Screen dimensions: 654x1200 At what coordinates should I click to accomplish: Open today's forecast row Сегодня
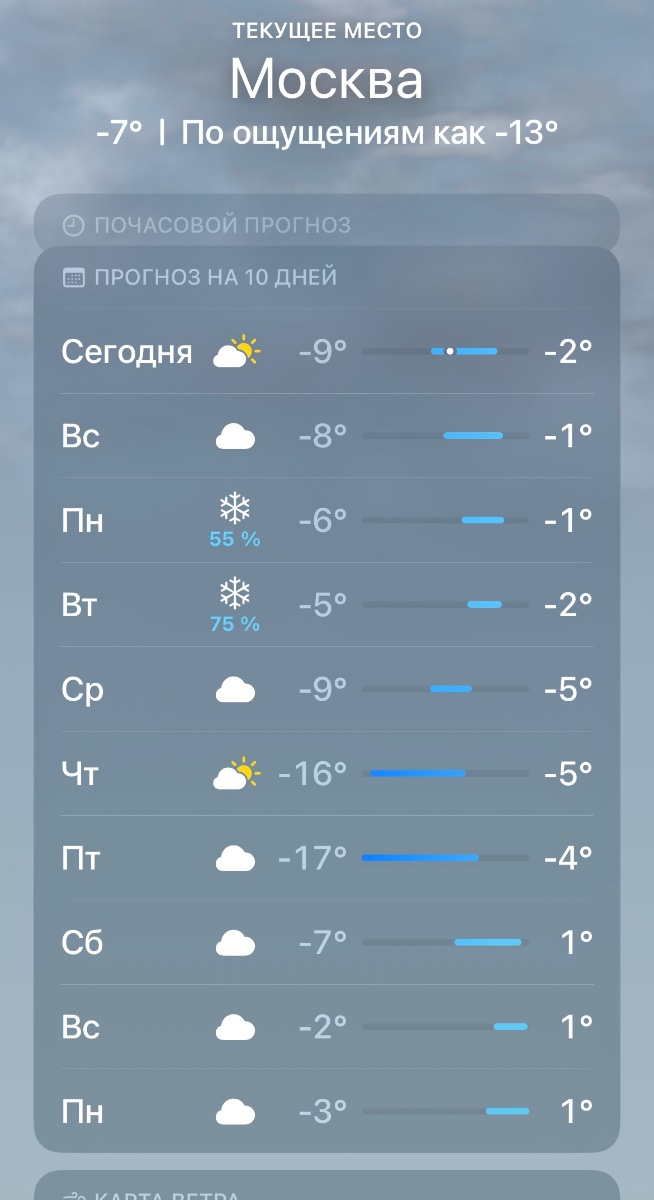coord(326,352)
